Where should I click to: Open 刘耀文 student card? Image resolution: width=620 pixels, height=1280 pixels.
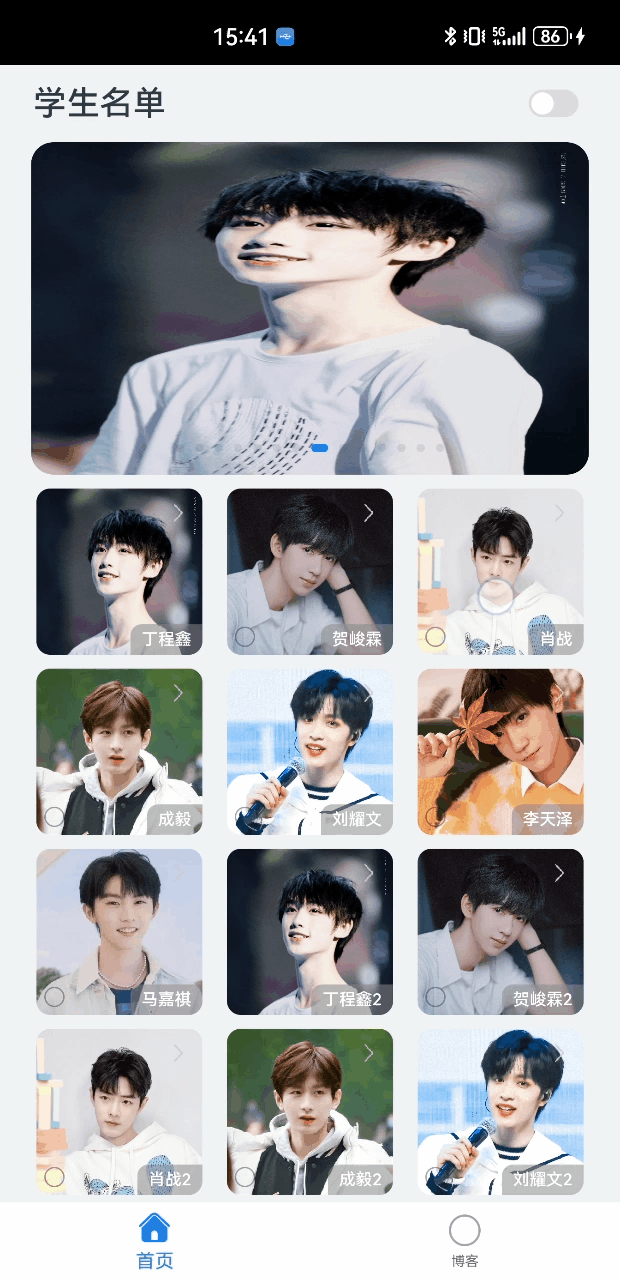310,751
